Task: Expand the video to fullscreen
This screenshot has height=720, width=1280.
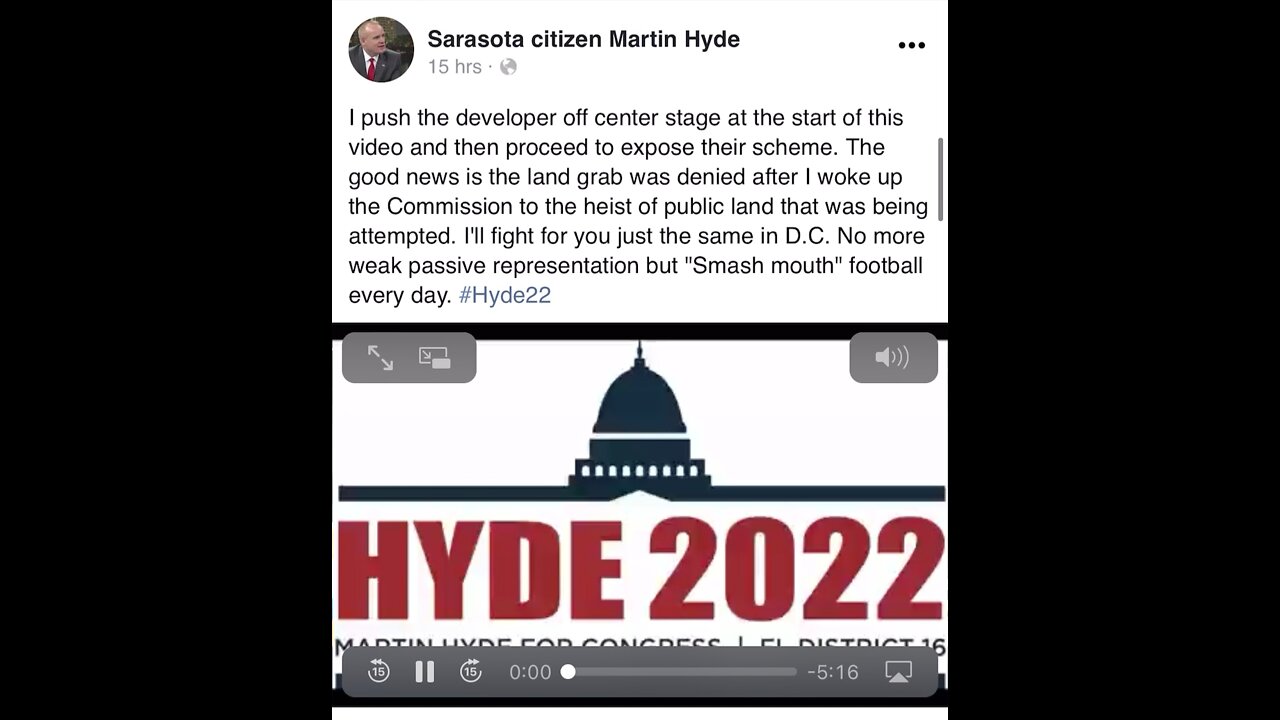Action: tap(380, 358)
